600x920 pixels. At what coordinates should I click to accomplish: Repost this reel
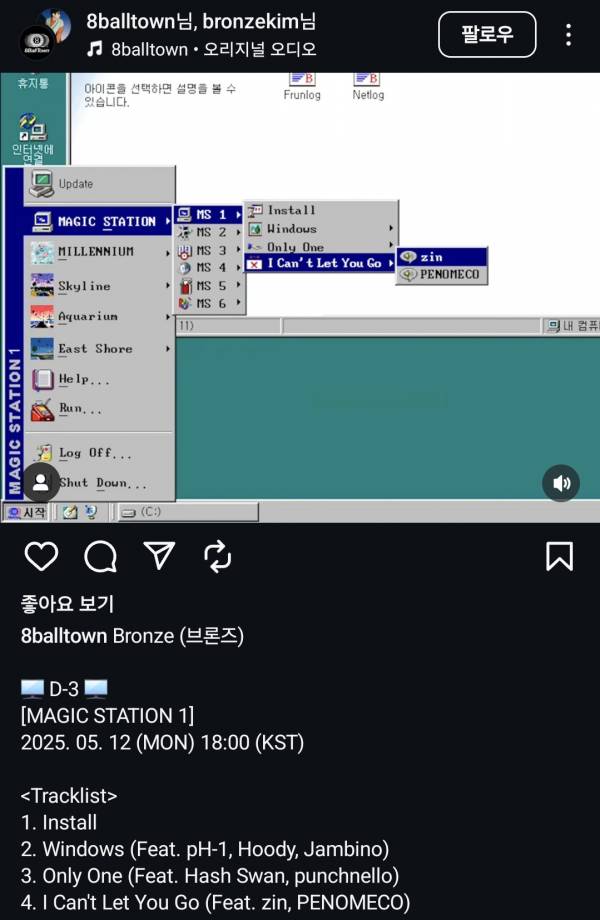[217, 556]
